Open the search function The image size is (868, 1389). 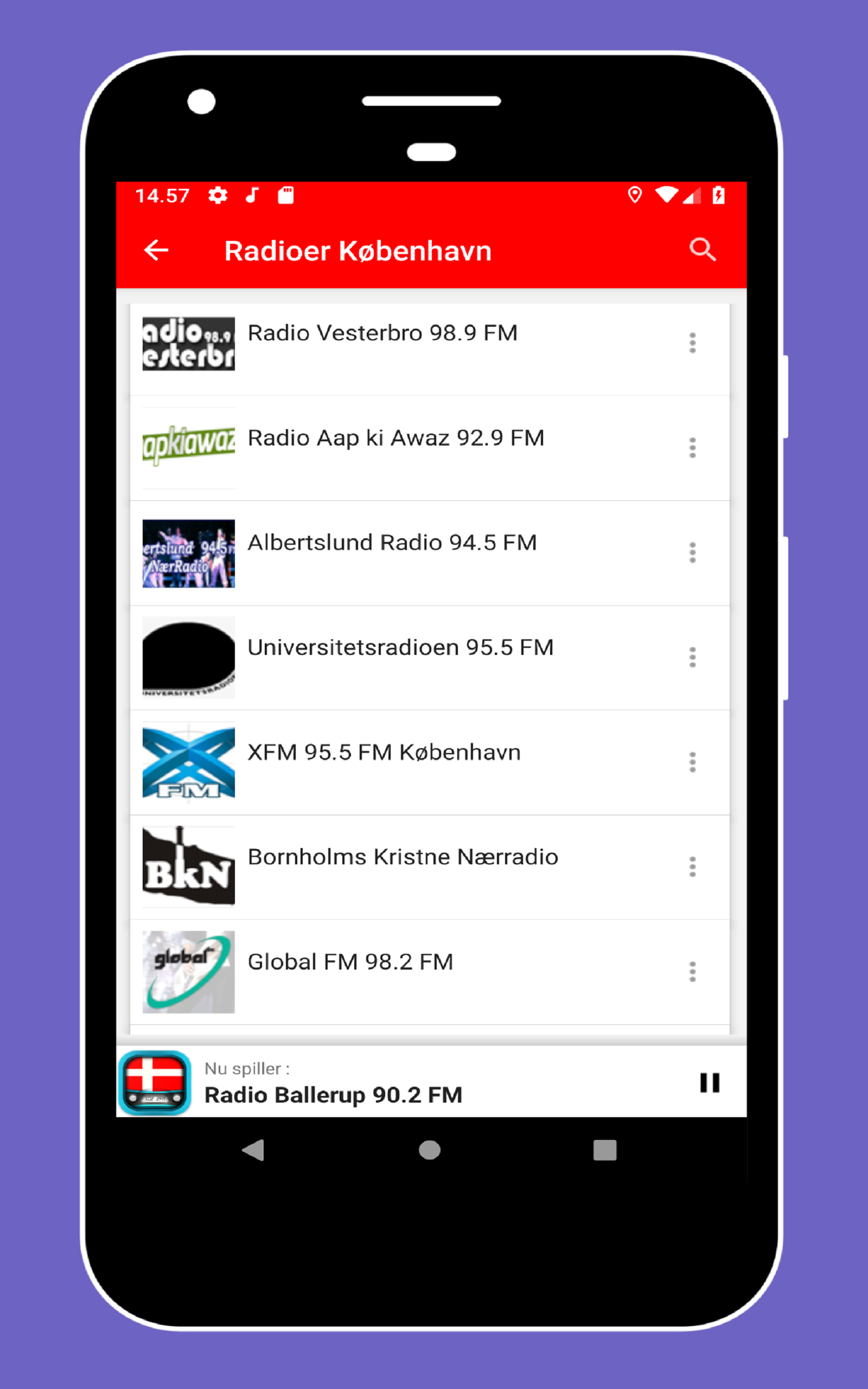pos(703,250)
